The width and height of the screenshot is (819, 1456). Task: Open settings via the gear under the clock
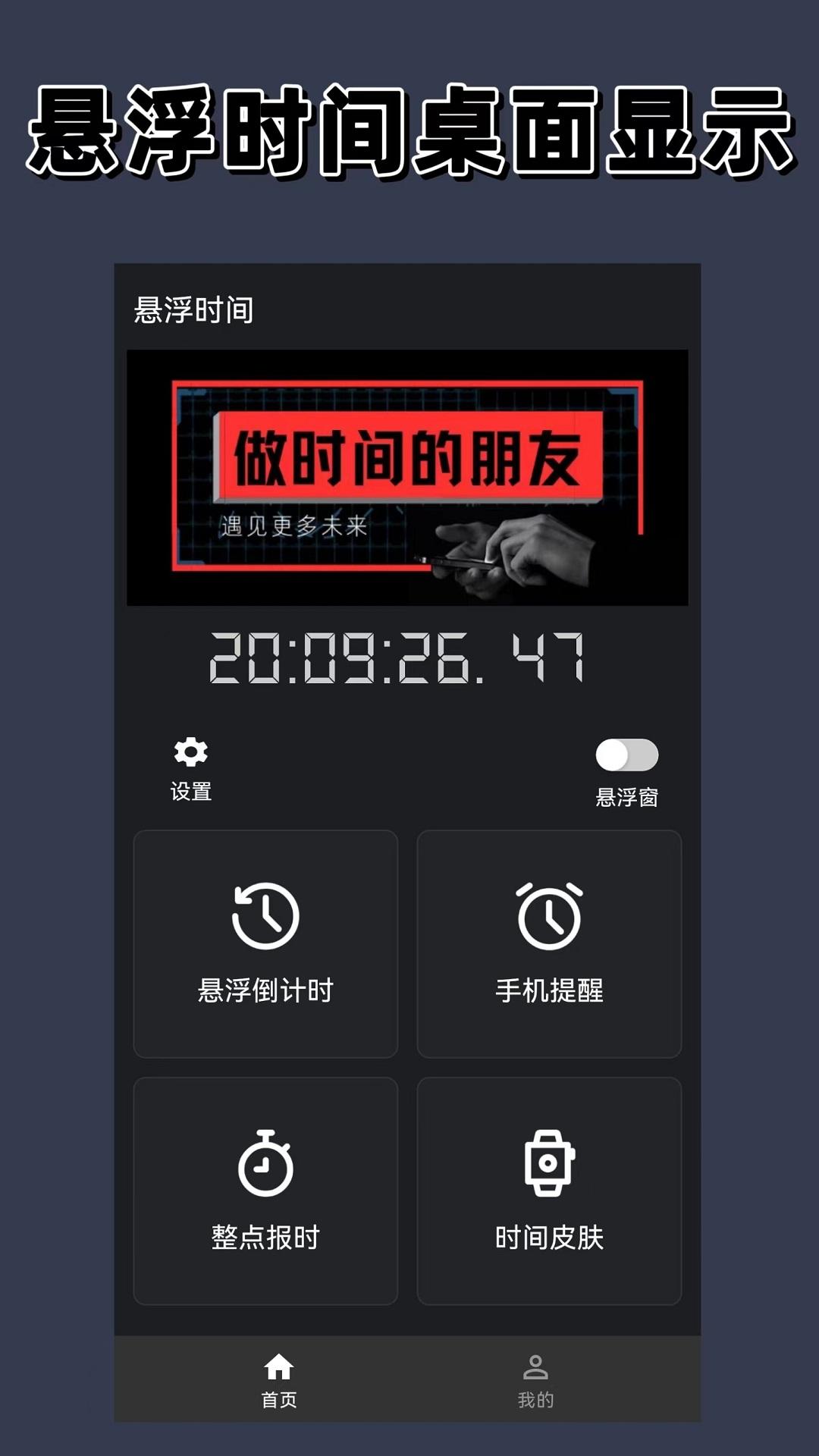pyautogui.click(x=190, y=752)
